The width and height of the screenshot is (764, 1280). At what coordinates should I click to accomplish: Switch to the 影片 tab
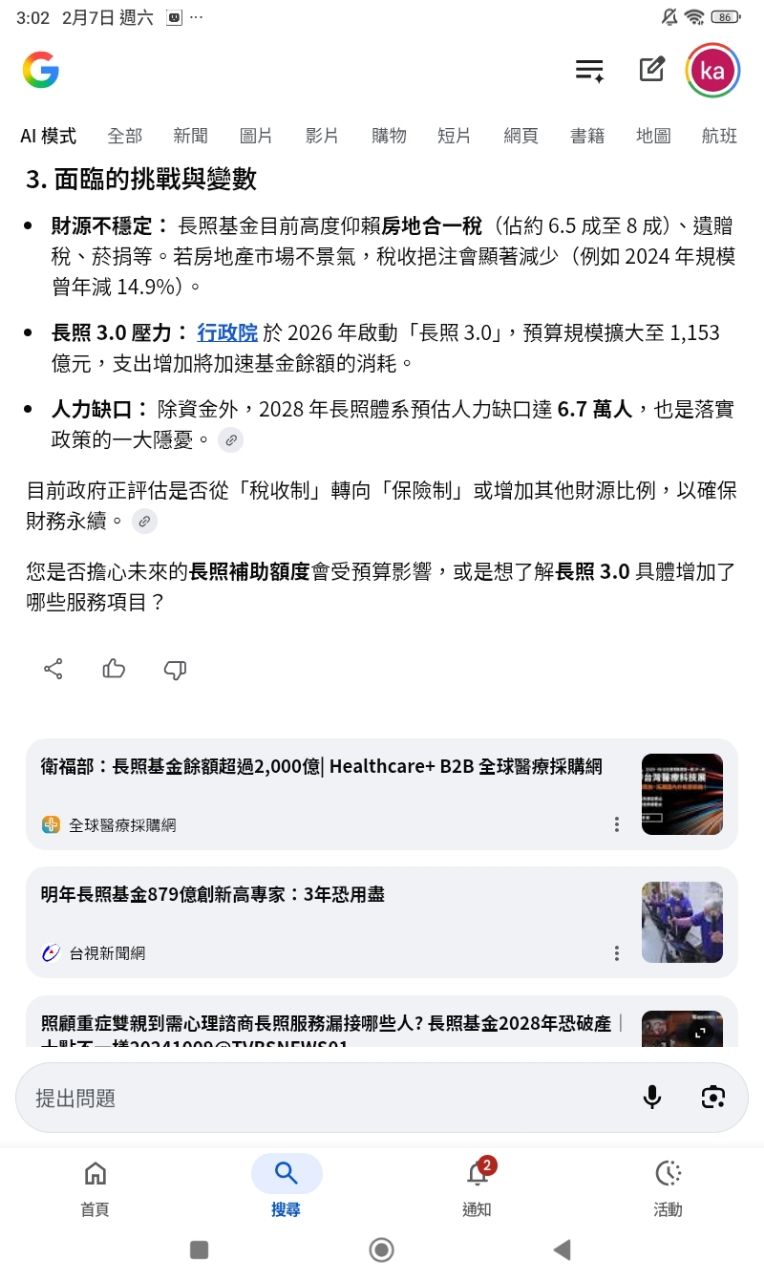(x=322, y=136)
